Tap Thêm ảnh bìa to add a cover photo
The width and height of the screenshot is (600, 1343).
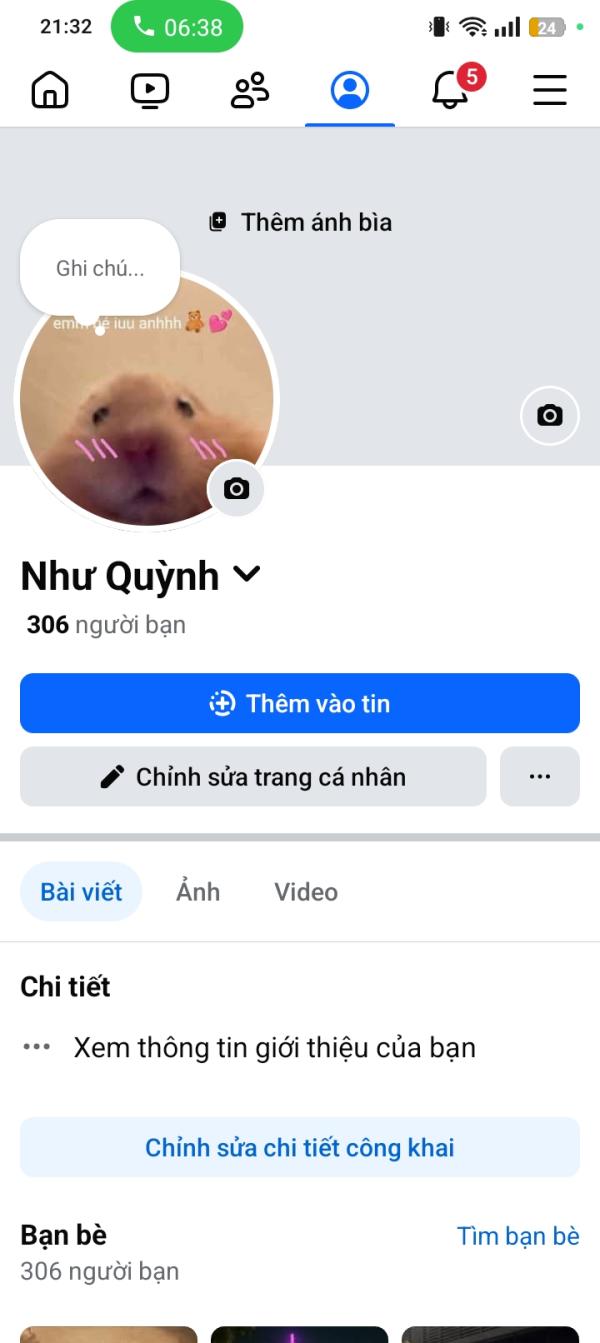point(301,222)
